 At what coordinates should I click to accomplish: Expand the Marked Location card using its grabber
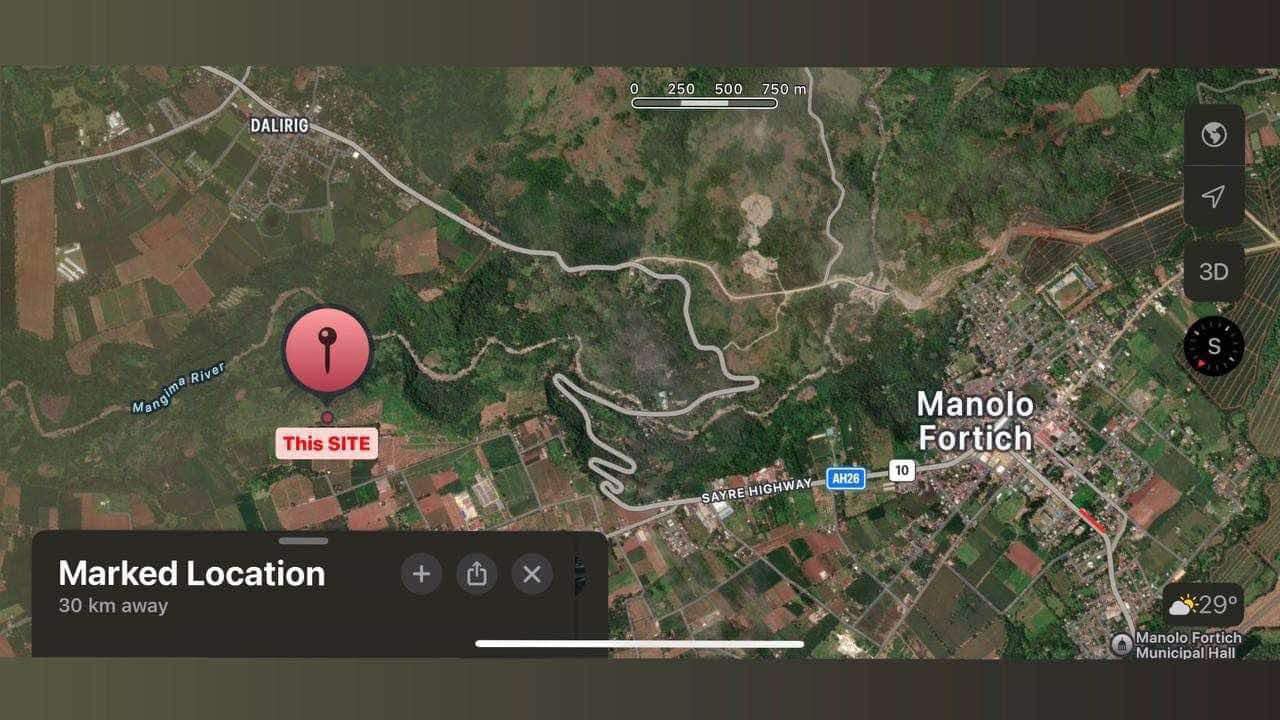pyautogui.click(x=304, y=541)
